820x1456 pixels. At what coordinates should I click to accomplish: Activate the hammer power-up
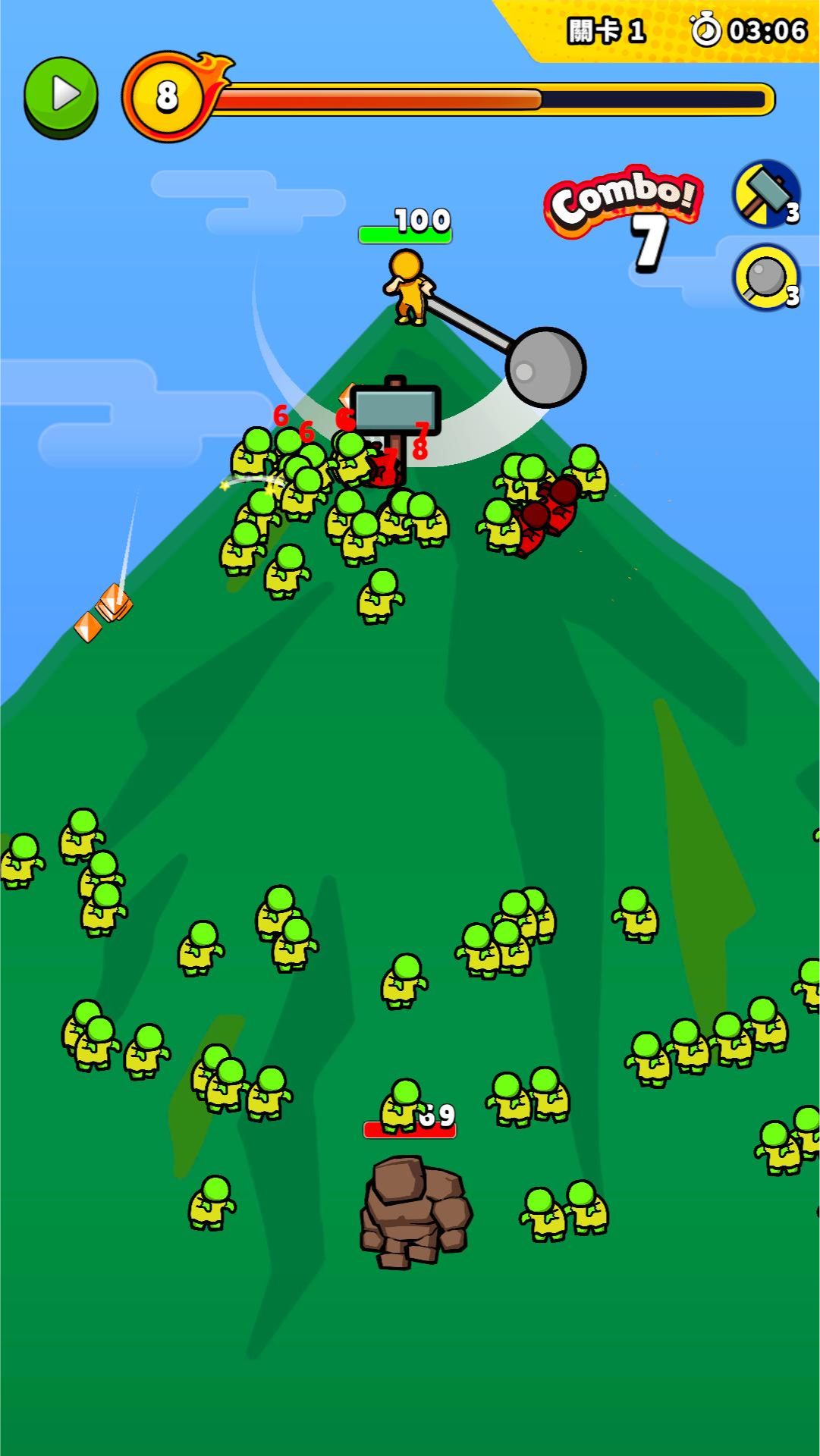766,194
